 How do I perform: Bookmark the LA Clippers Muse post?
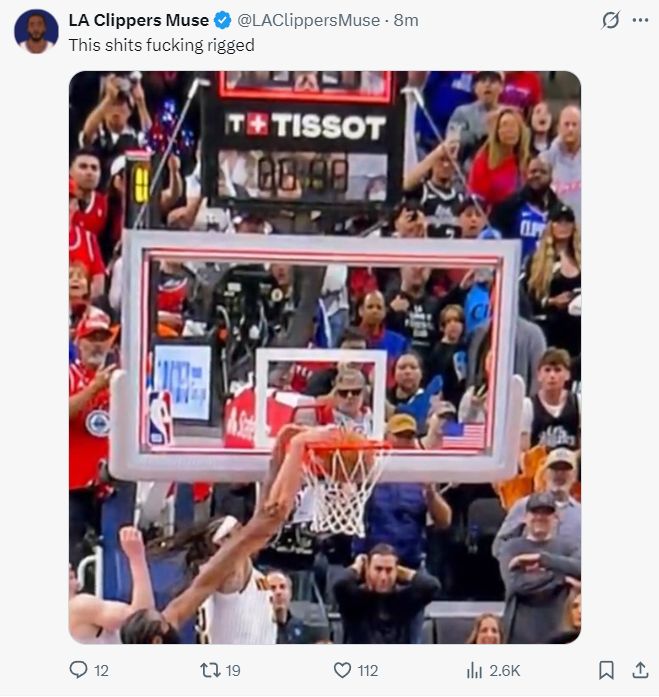pos(606,670)
